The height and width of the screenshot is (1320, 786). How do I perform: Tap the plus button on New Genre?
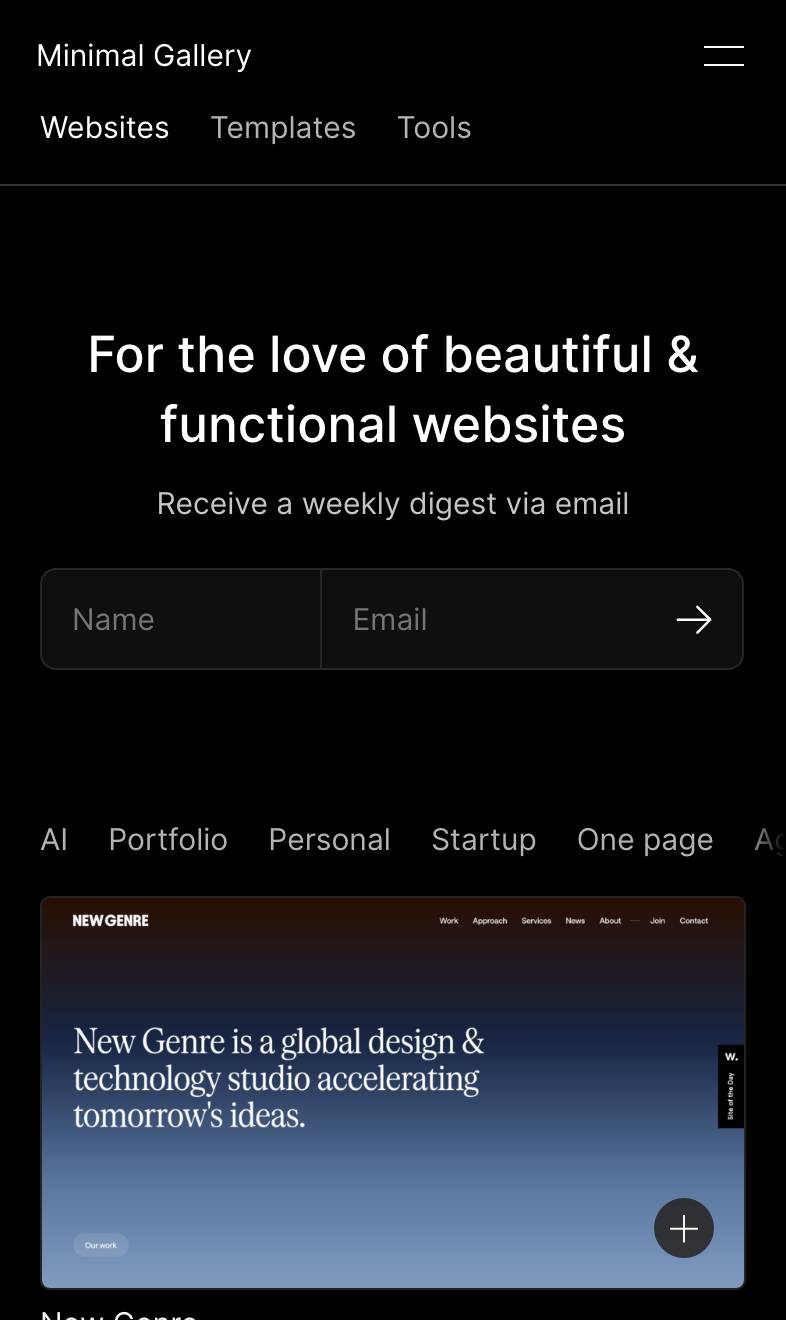(684, 1228)
